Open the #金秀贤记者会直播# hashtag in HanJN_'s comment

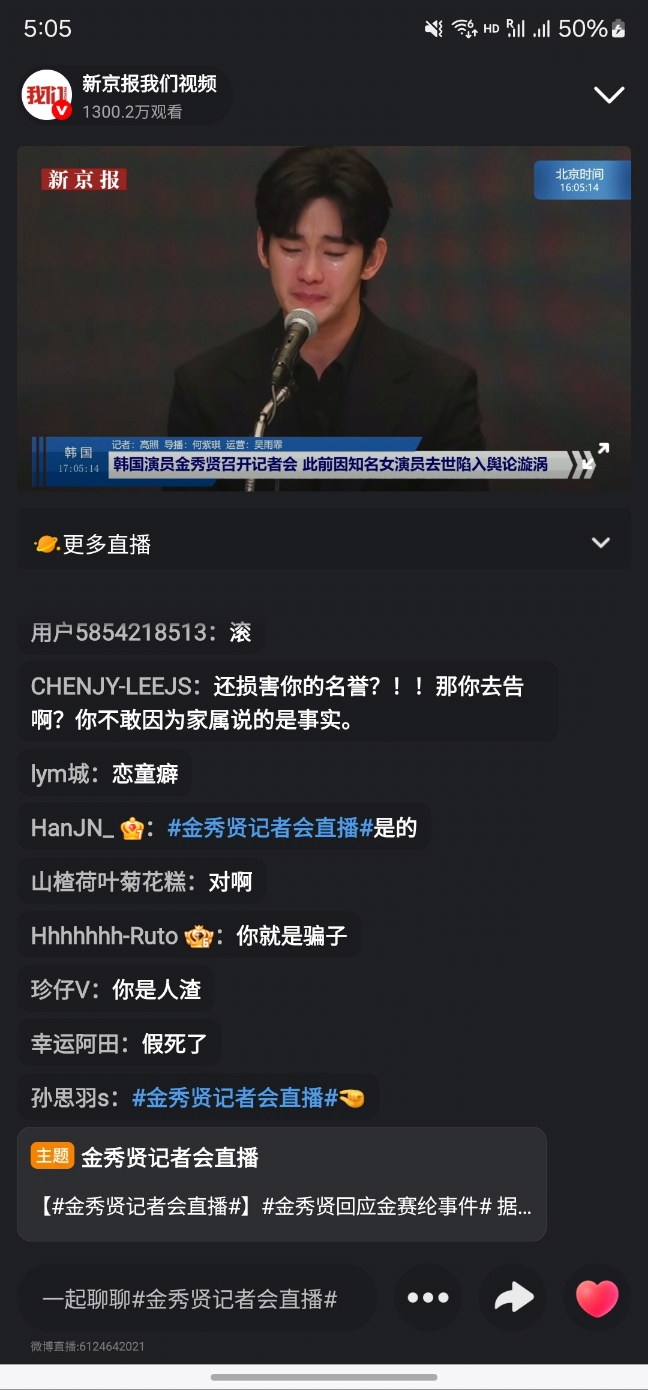pyautogui.click(x=270, y=828)
